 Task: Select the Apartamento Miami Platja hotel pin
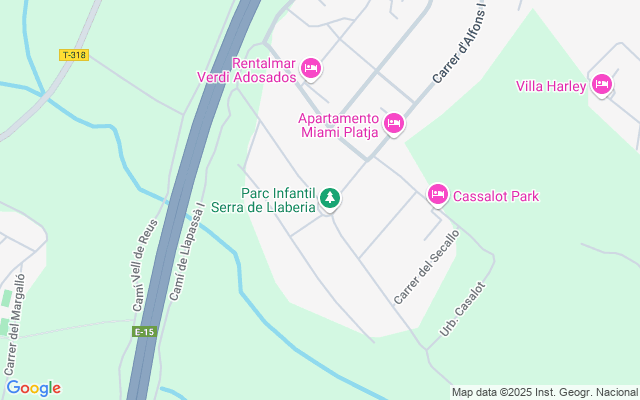click(x=394, y=123)
